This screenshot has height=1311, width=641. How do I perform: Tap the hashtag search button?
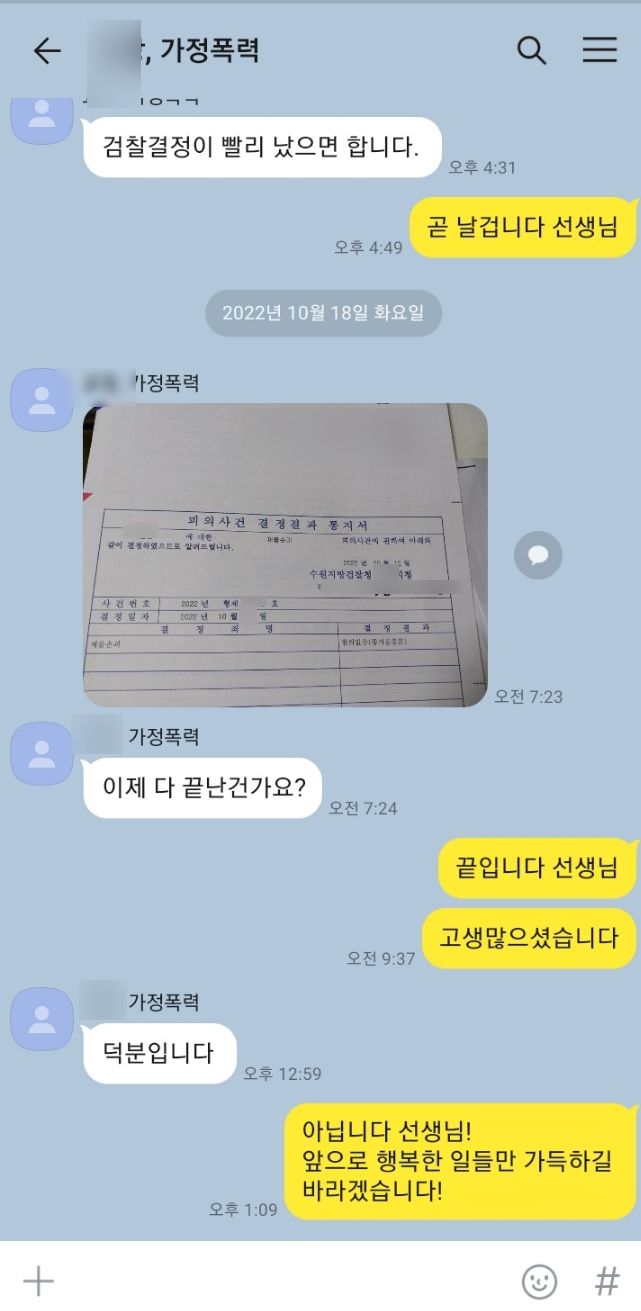point(606,1281)
